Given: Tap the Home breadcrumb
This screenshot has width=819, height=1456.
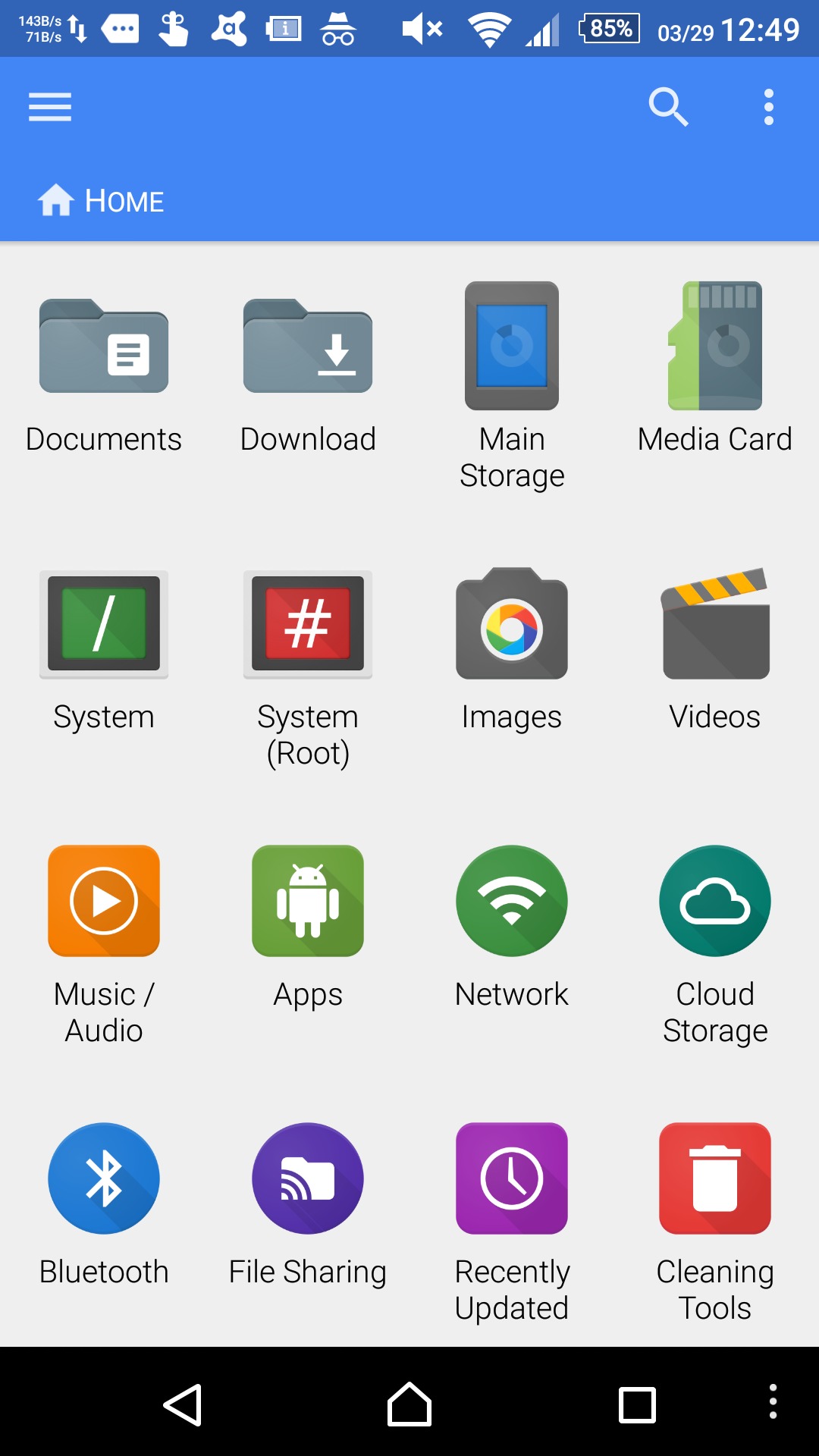Looking at the screenshot, I should coord(101,201).
